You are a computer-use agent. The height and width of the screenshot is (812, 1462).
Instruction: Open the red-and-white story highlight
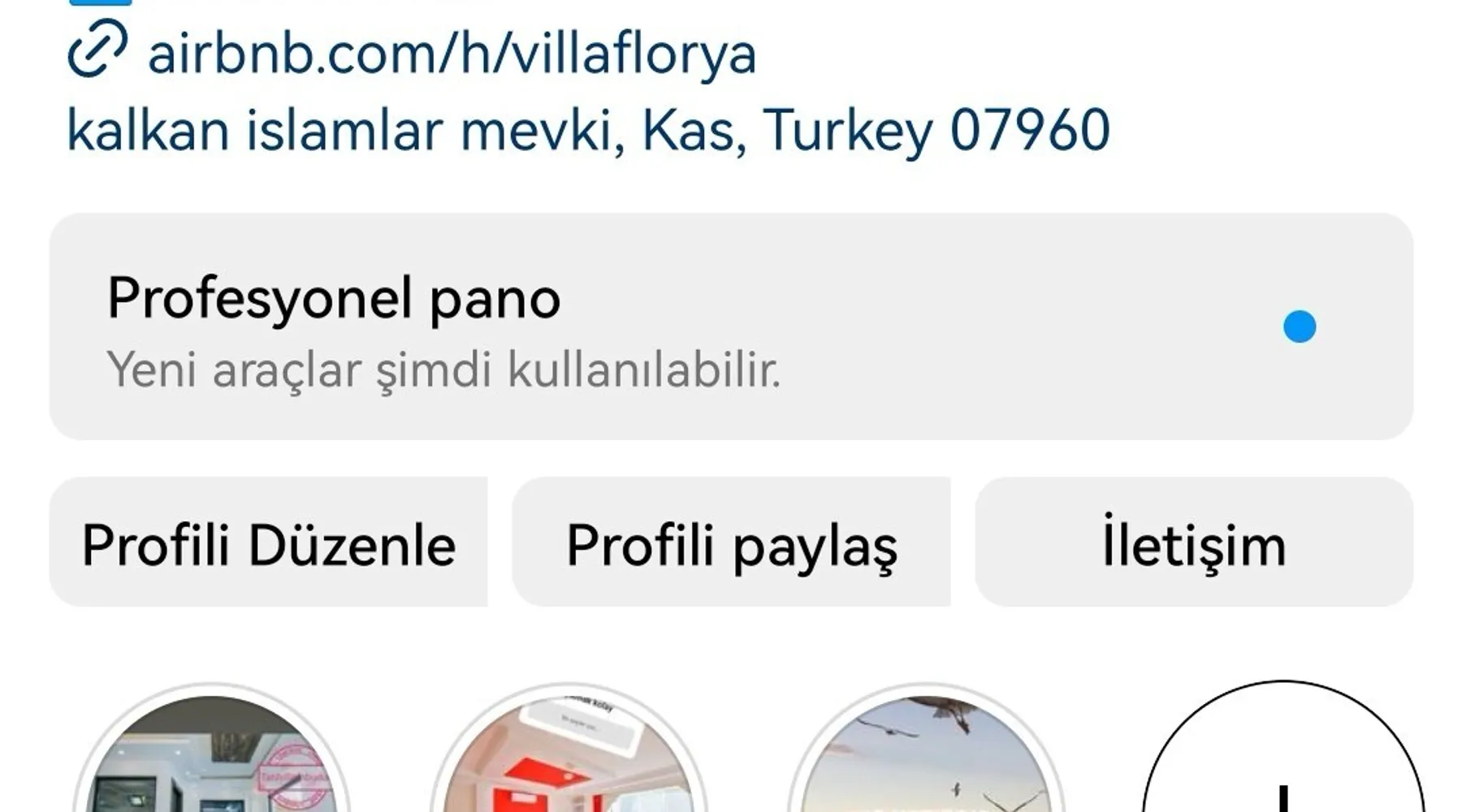569,755
